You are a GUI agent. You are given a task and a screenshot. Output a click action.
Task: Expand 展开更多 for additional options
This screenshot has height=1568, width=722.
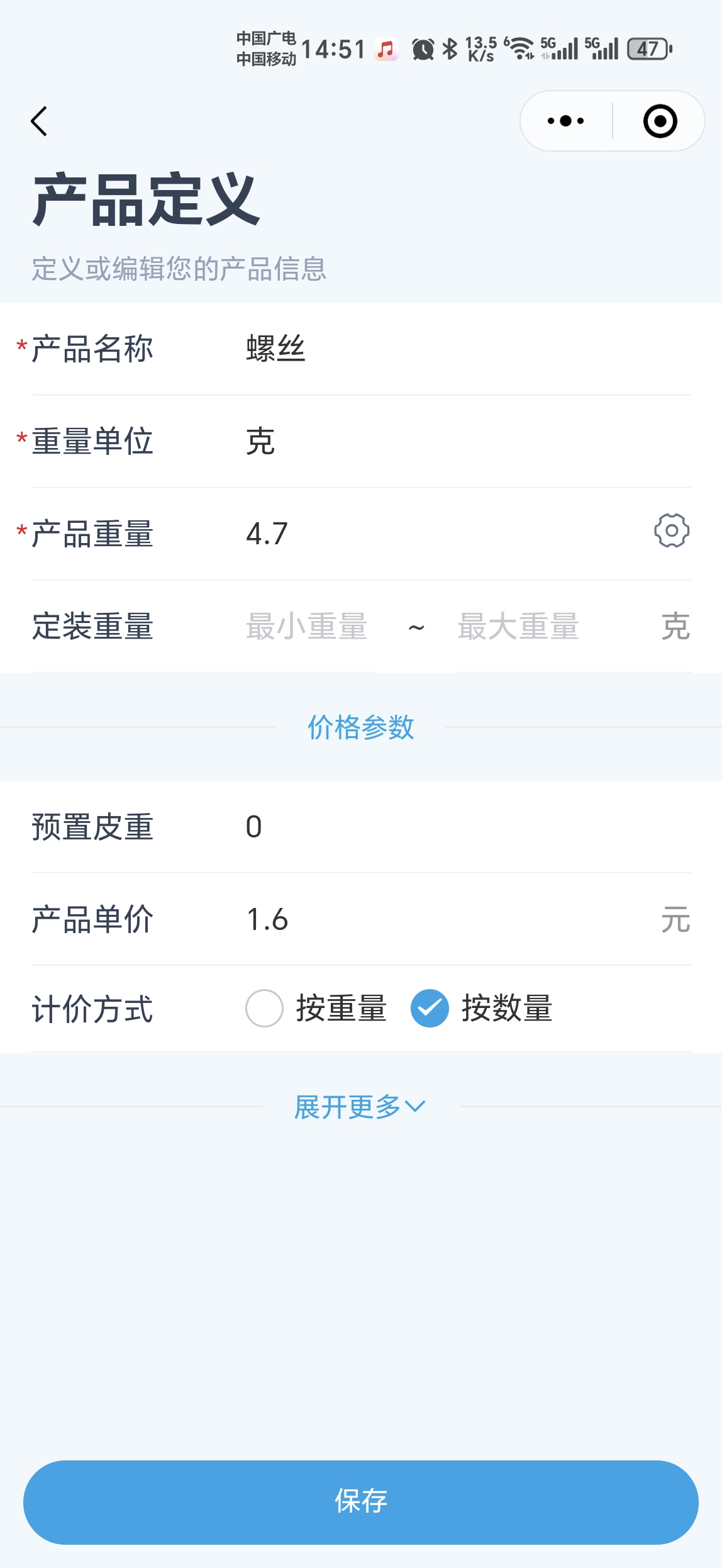click(x=360, y=1106)
